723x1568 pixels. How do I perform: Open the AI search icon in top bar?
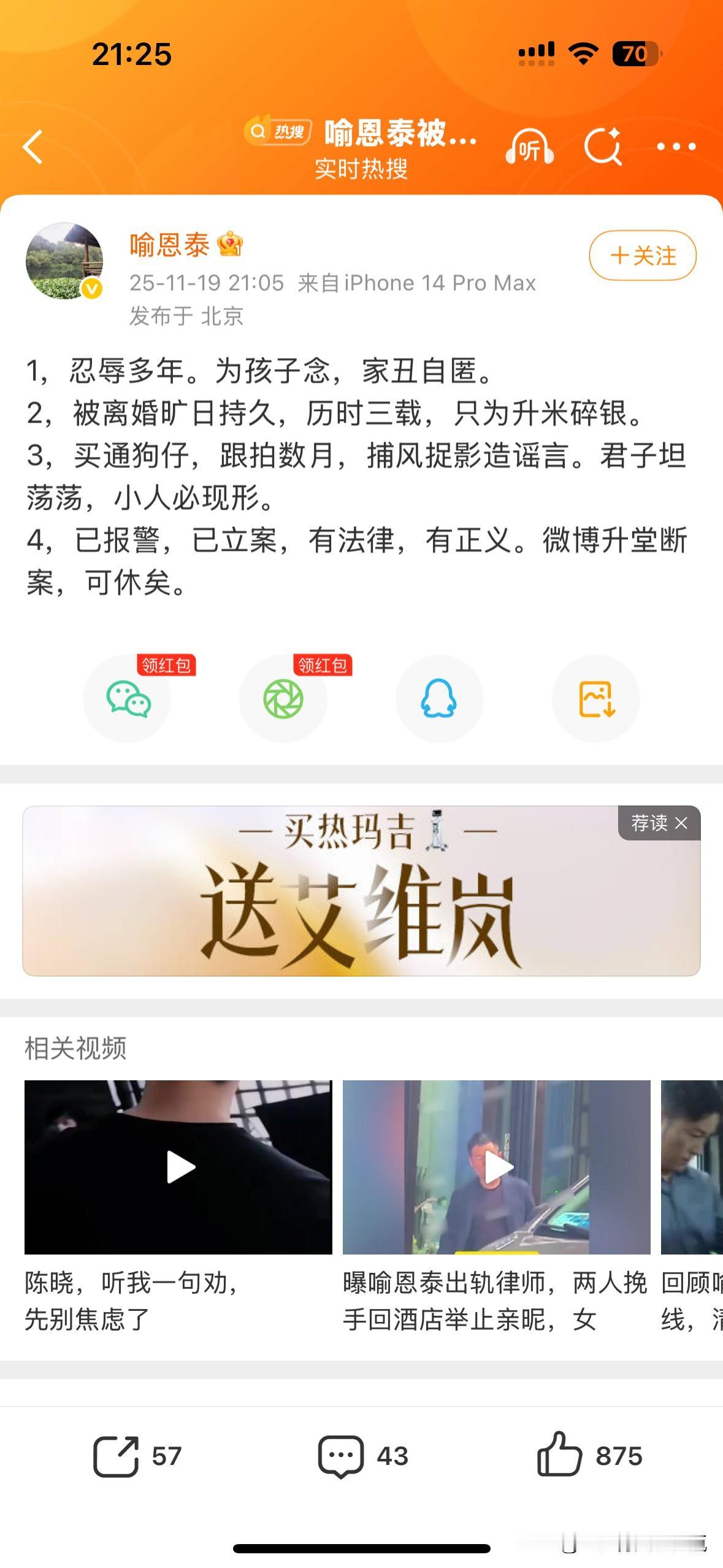pos(604,146)
